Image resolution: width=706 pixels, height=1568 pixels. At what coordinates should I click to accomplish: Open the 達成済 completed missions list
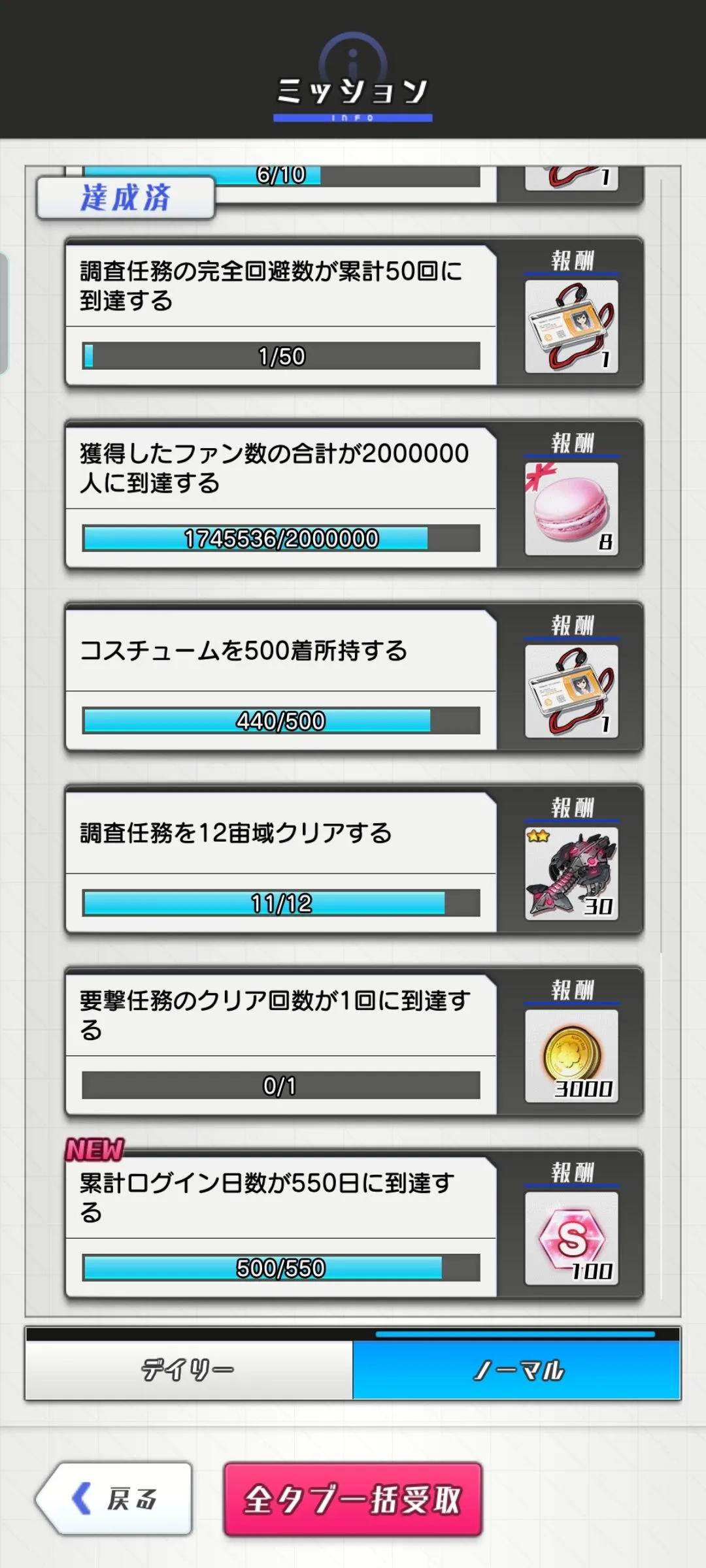pyautogui.click(x=126, y=197)
